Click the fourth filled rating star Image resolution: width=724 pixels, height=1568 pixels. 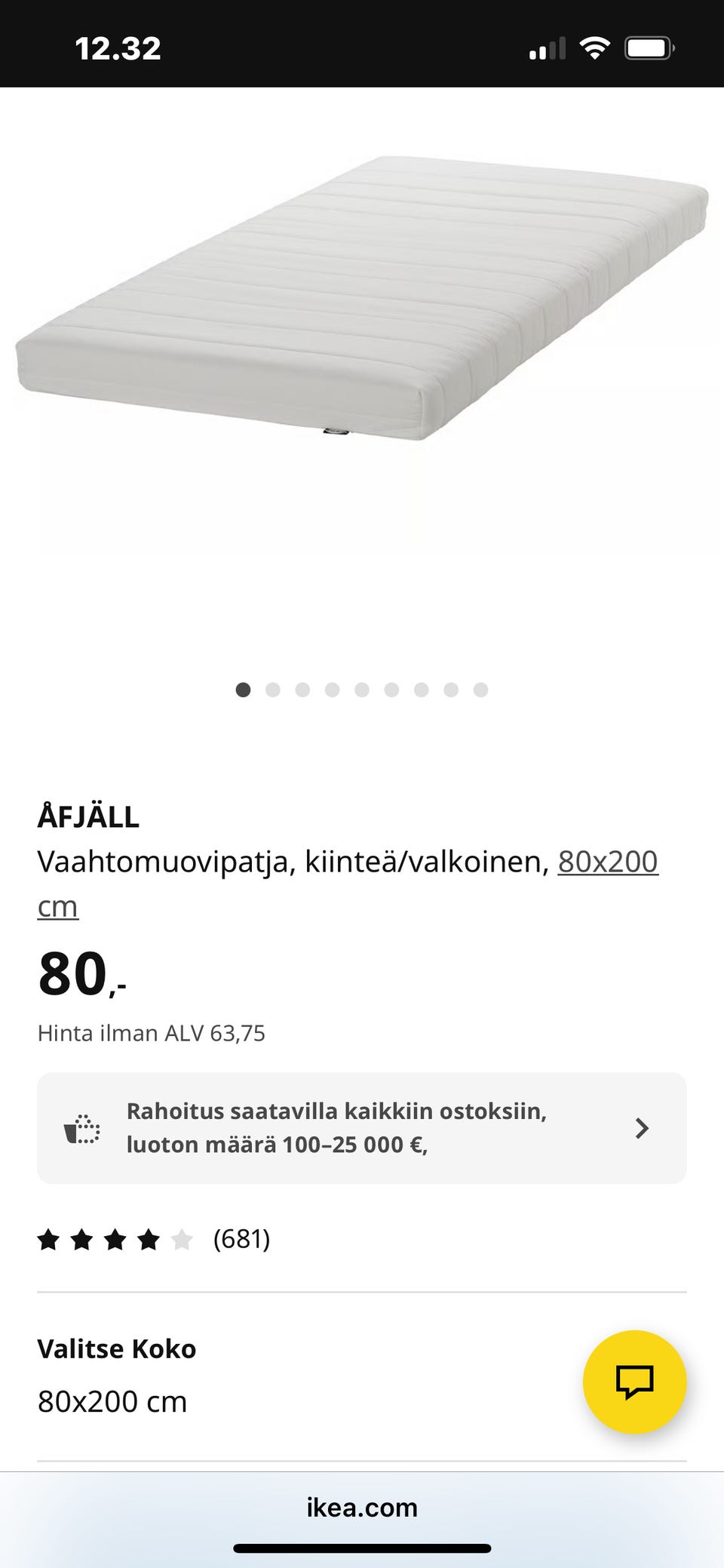pyautogui.click(x=149, y=1238)
